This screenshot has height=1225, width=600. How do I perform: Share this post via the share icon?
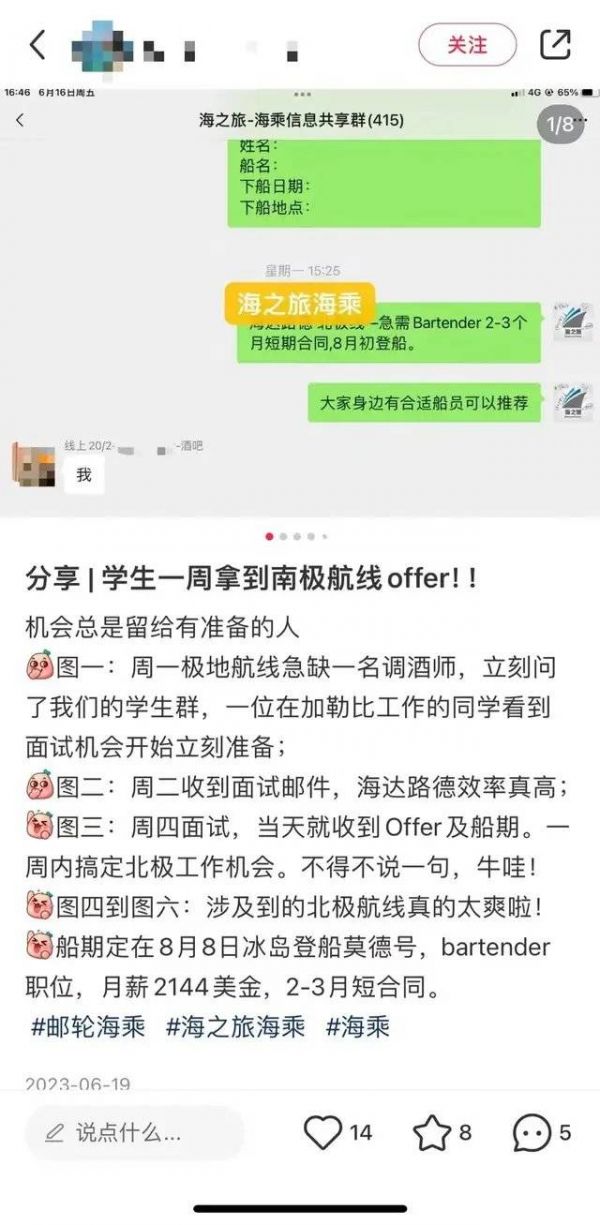555,45
